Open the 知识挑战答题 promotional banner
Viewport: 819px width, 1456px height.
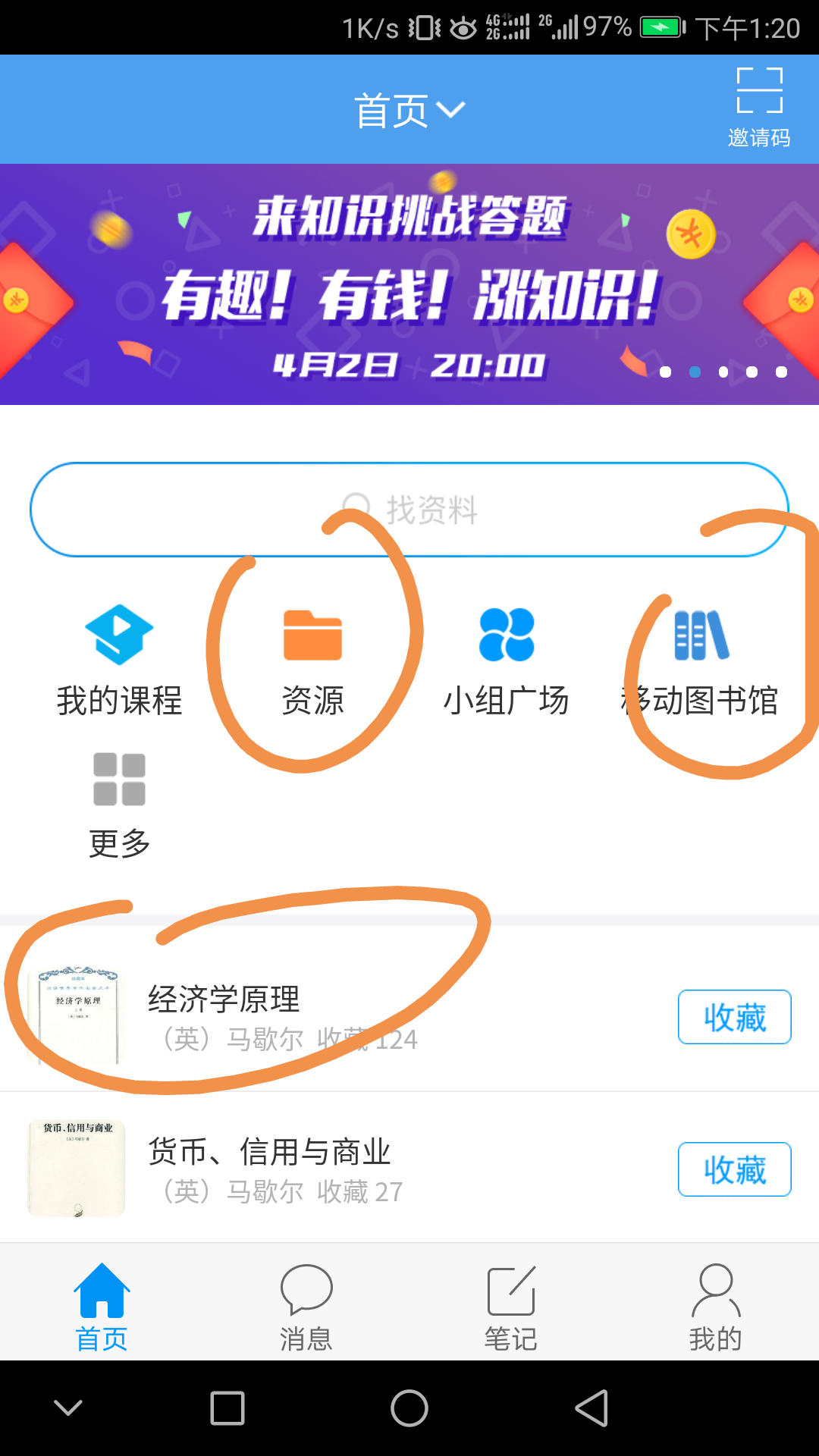coord(409,284)
